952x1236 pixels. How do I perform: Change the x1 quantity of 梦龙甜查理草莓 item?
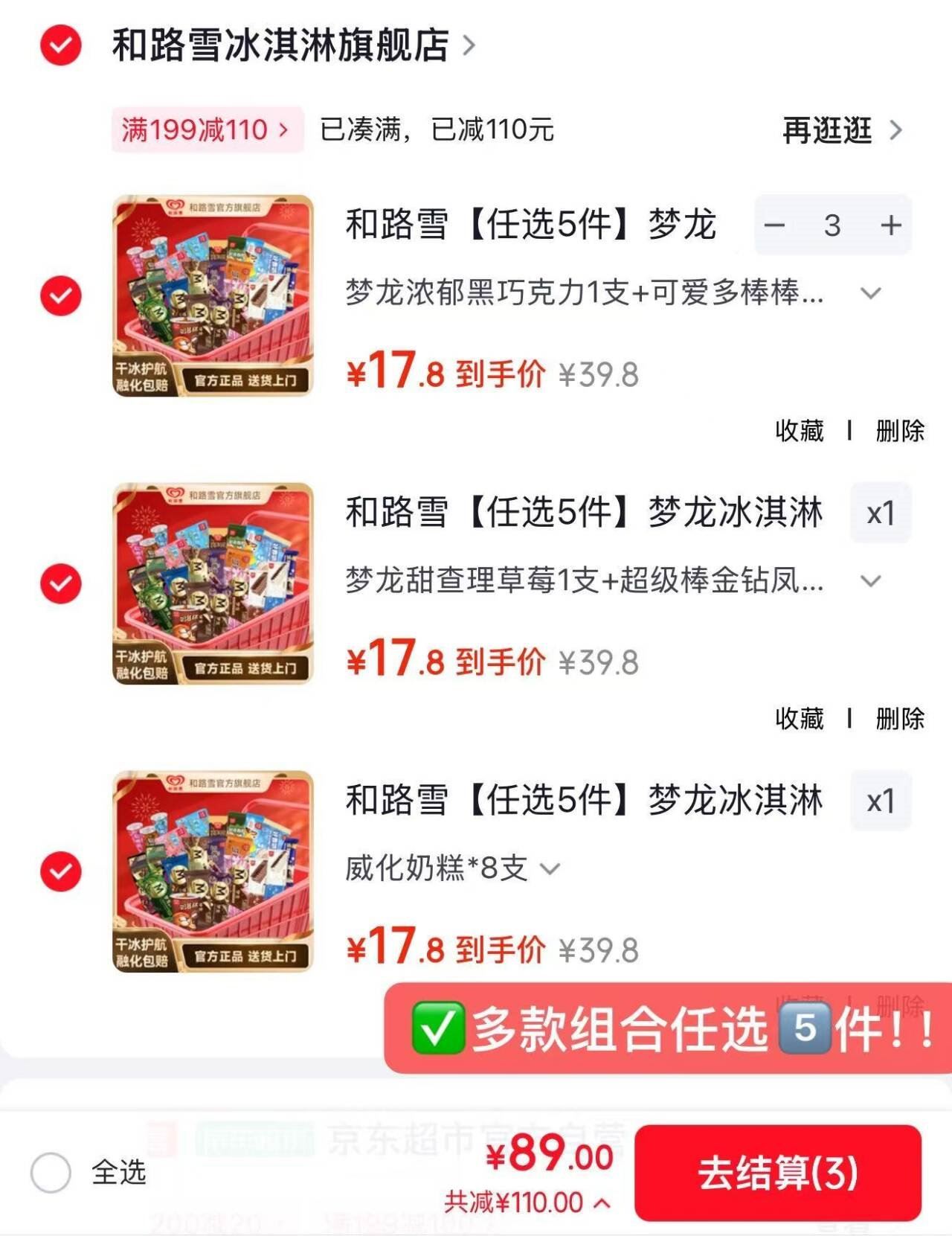[x=881, y=513]
